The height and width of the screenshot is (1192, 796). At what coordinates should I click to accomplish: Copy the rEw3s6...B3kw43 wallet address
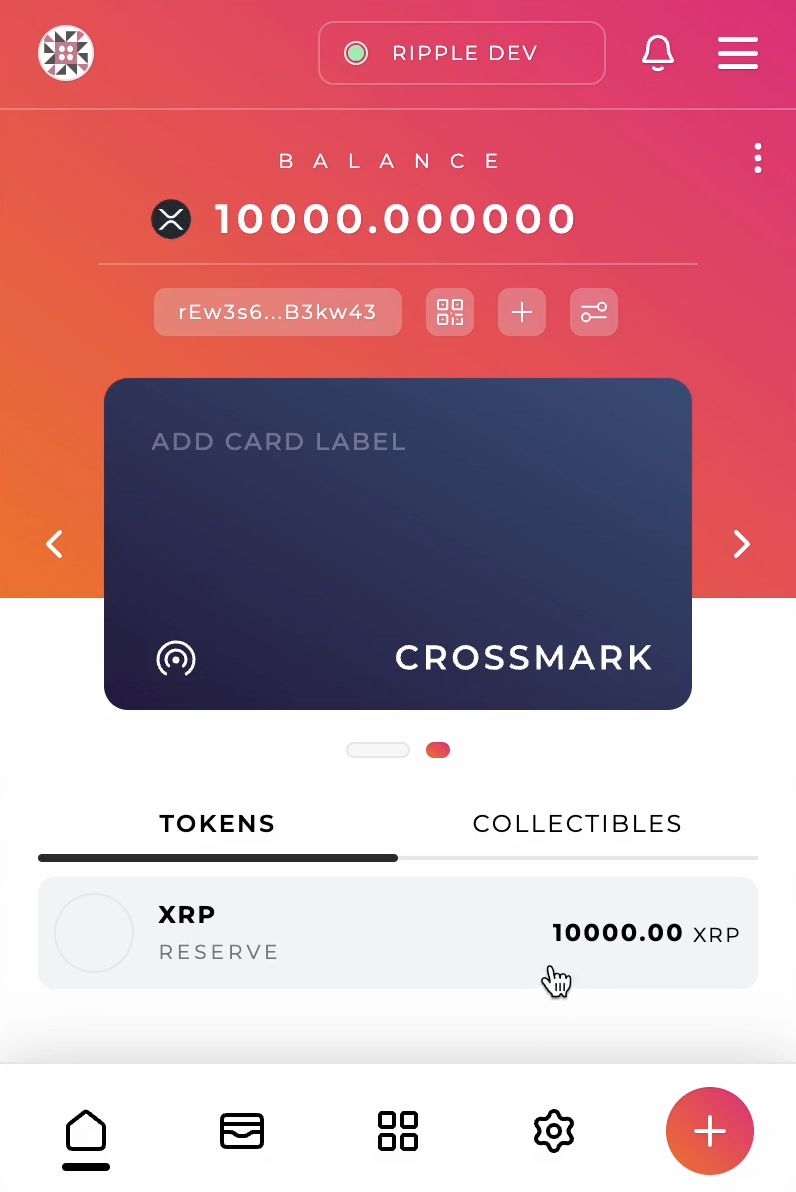click(277, 312)
